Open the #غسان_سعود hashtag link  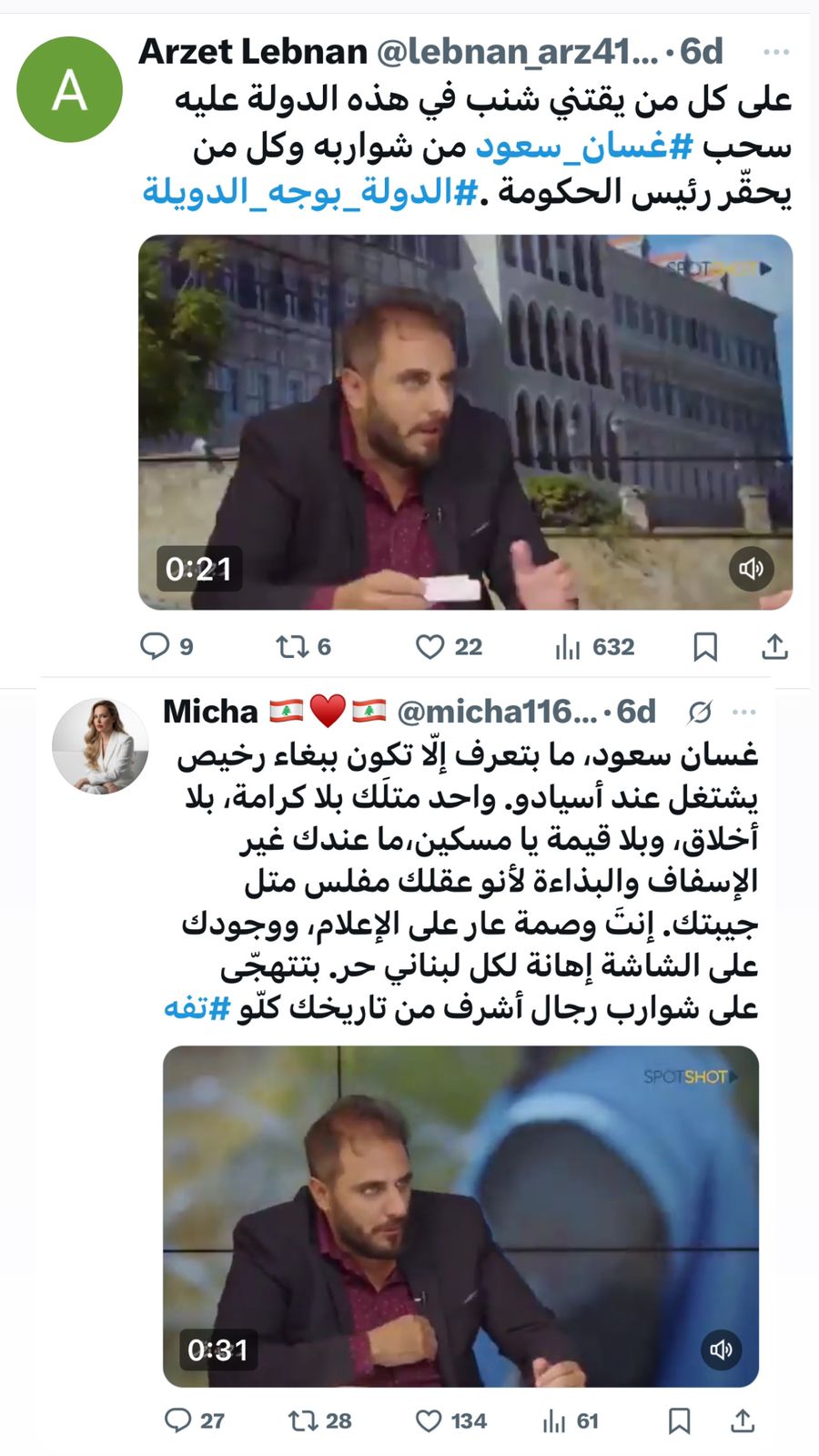583,147
